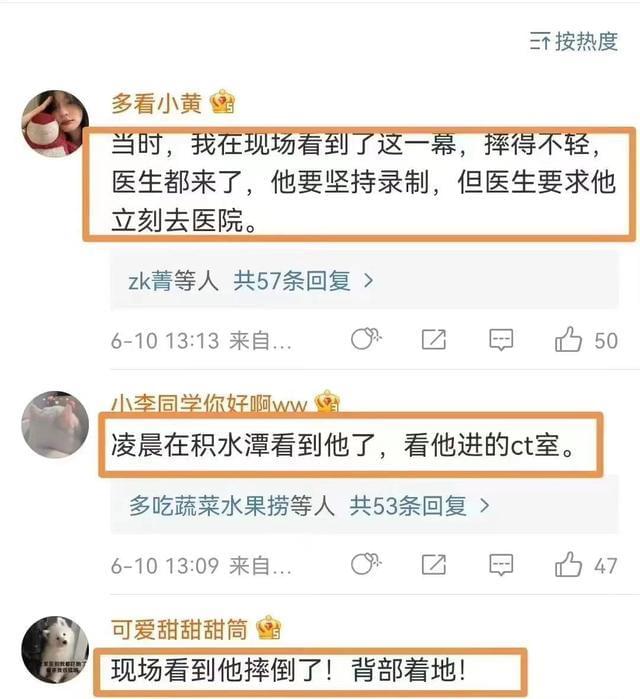This screenshot has height=699, width=640.
Task: Repost 多看小黄's comment with the share icon
Action: [x=433, y=340]
